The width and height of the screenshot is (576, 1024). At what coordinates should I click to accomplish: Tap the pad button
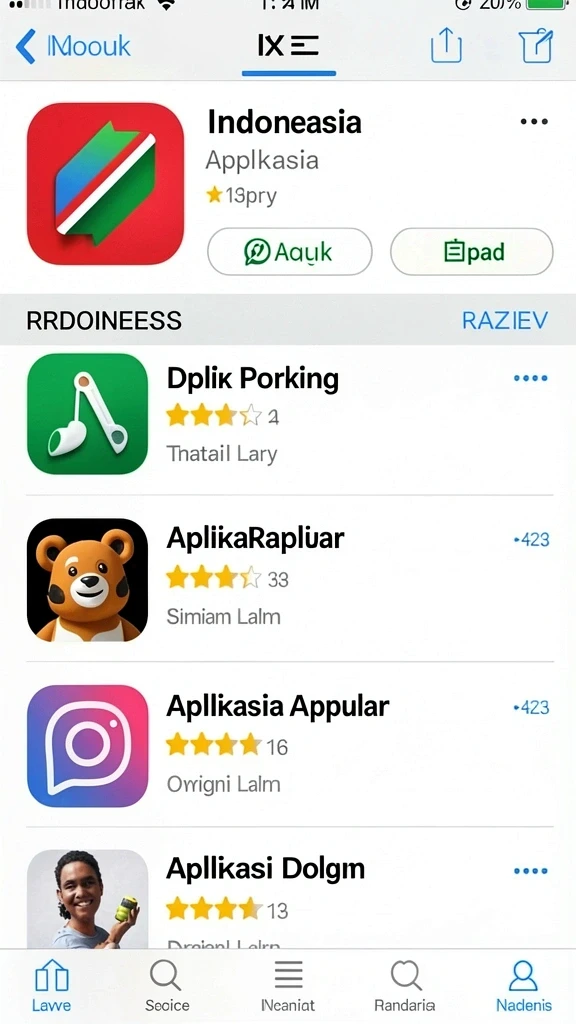pos(472,251)
